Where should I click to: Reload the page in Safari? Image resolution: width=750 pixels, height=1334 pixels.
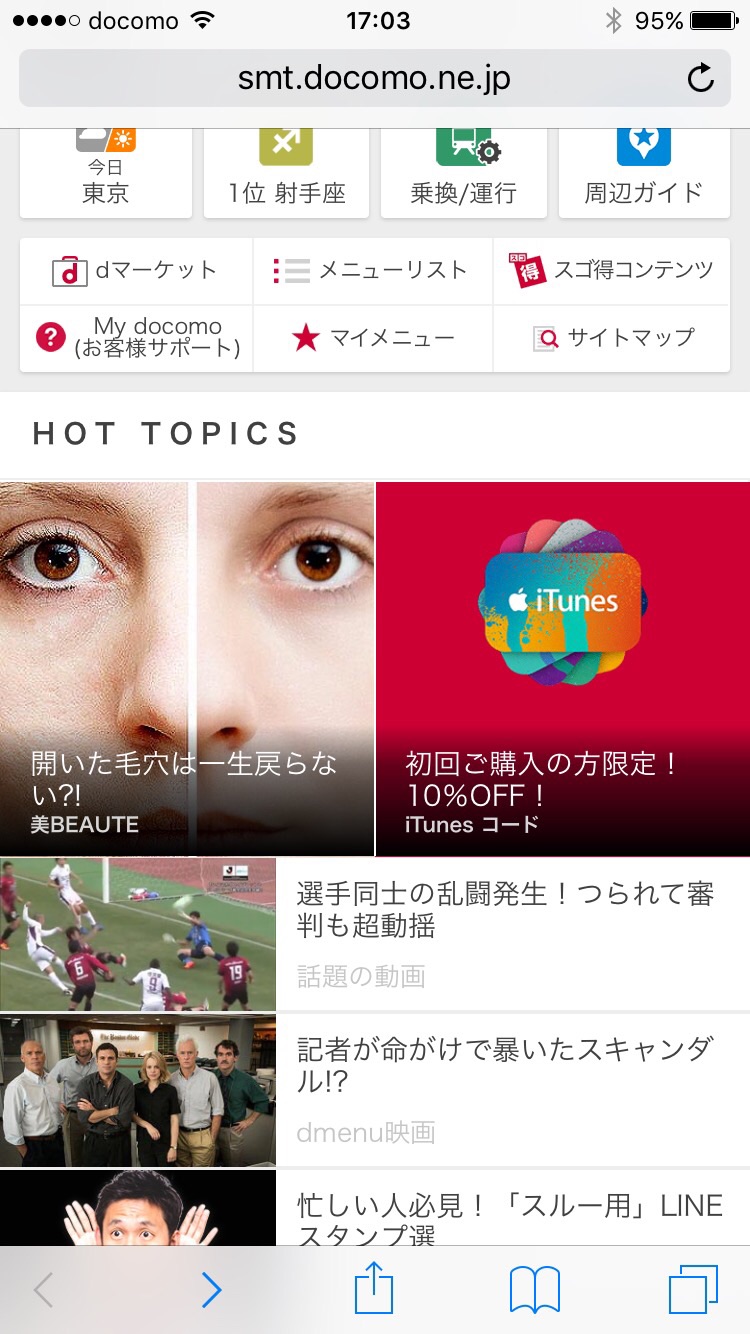tap(701, 78)
